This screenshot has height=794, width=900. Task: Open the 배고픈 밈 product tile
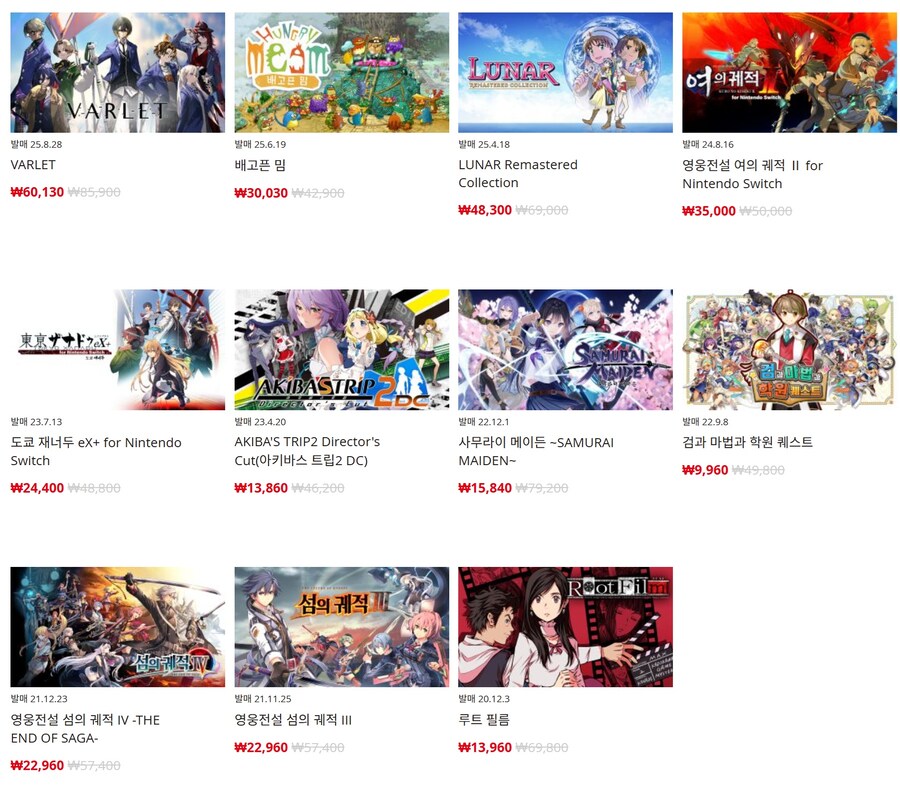[x=341, y=73]
